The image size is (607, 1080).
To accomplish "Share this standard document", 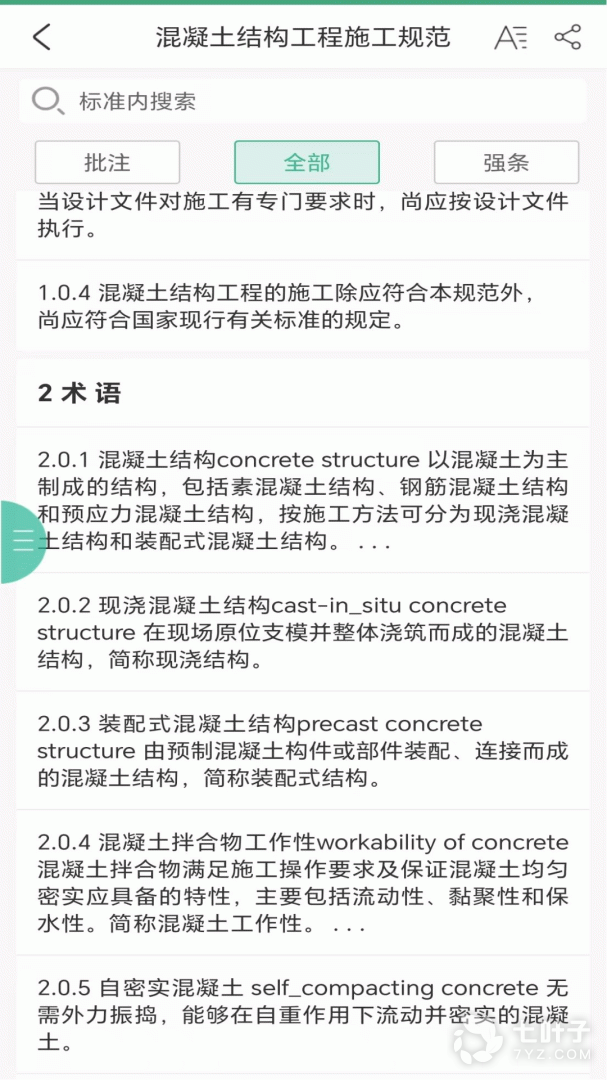I will coord(567,38).
